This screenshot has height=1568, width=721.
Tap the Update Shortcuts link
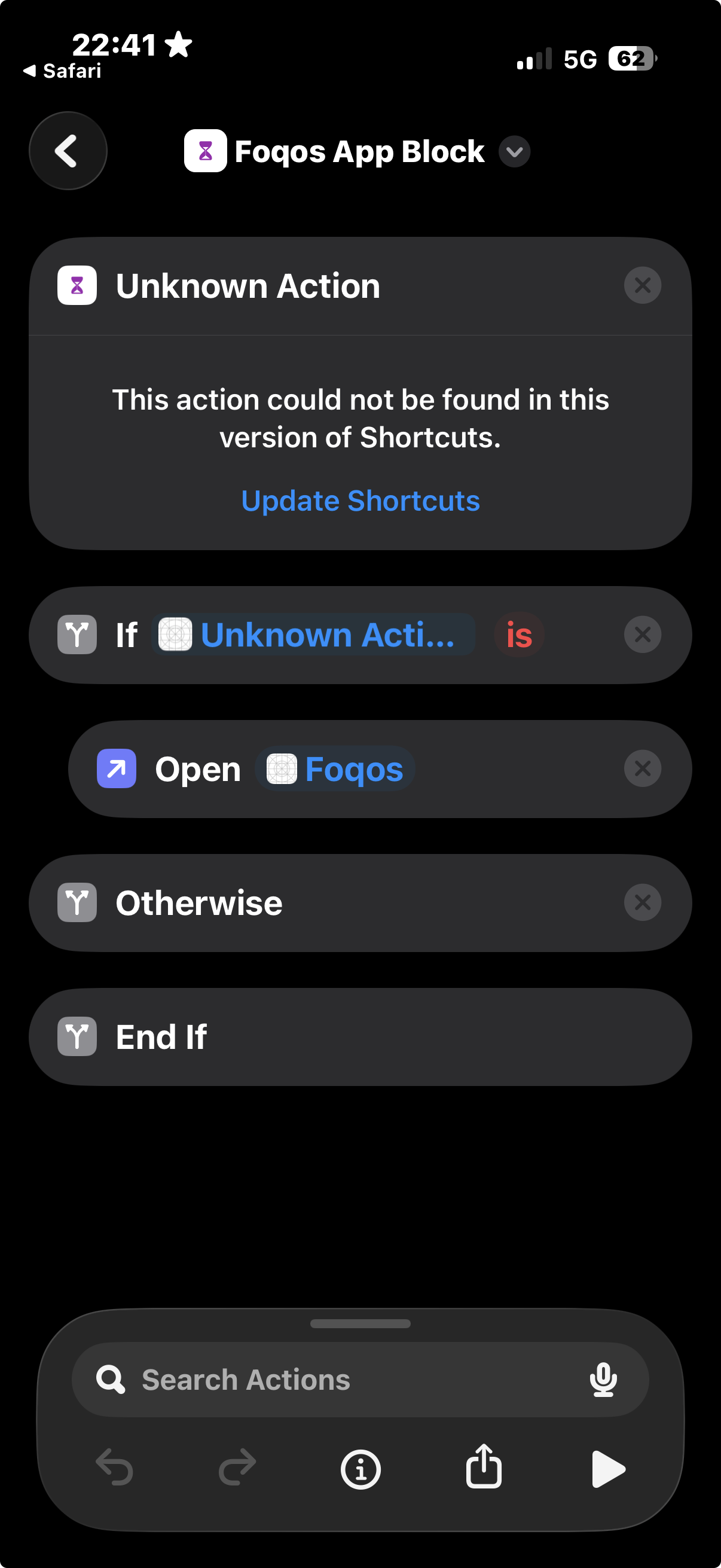(x=360, y=501)
